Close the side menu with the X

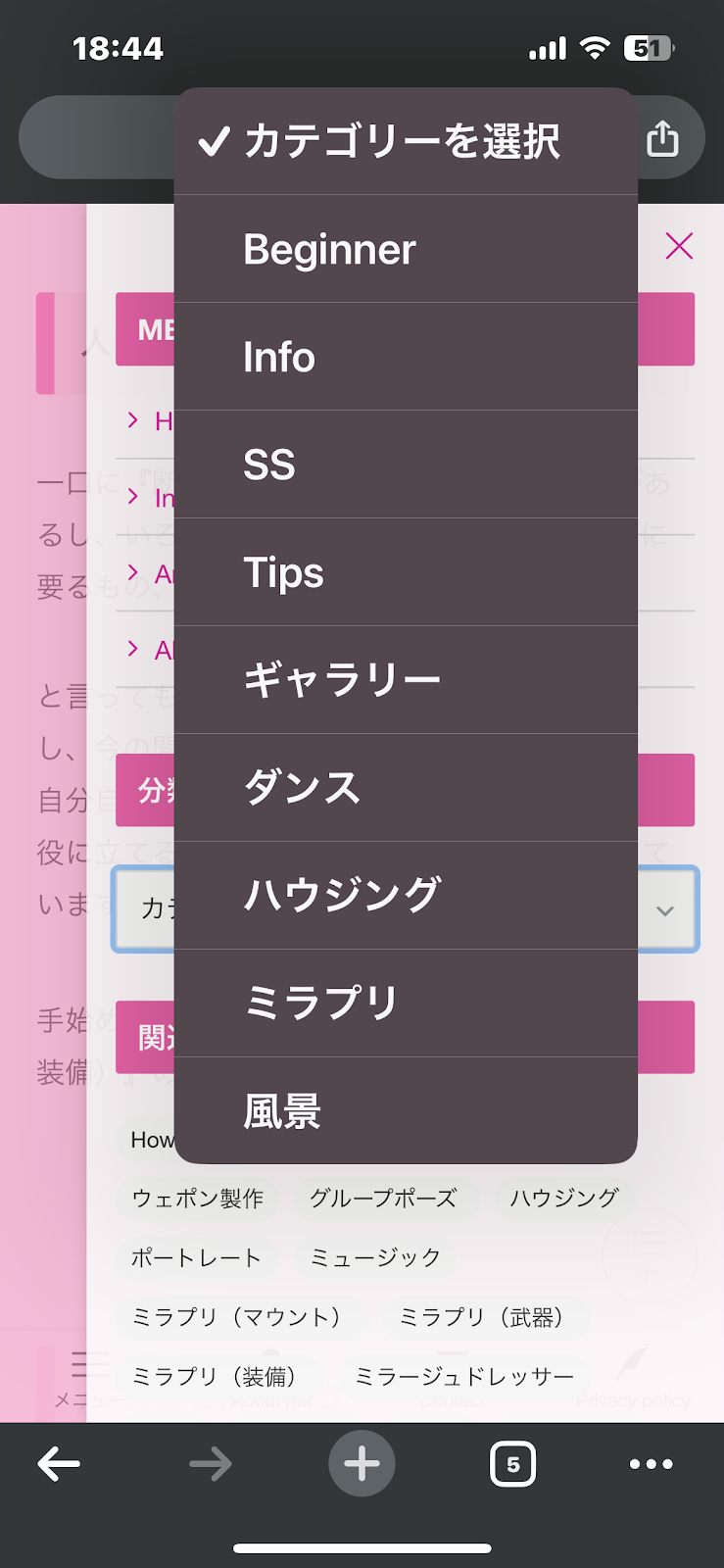pos(679,246)
